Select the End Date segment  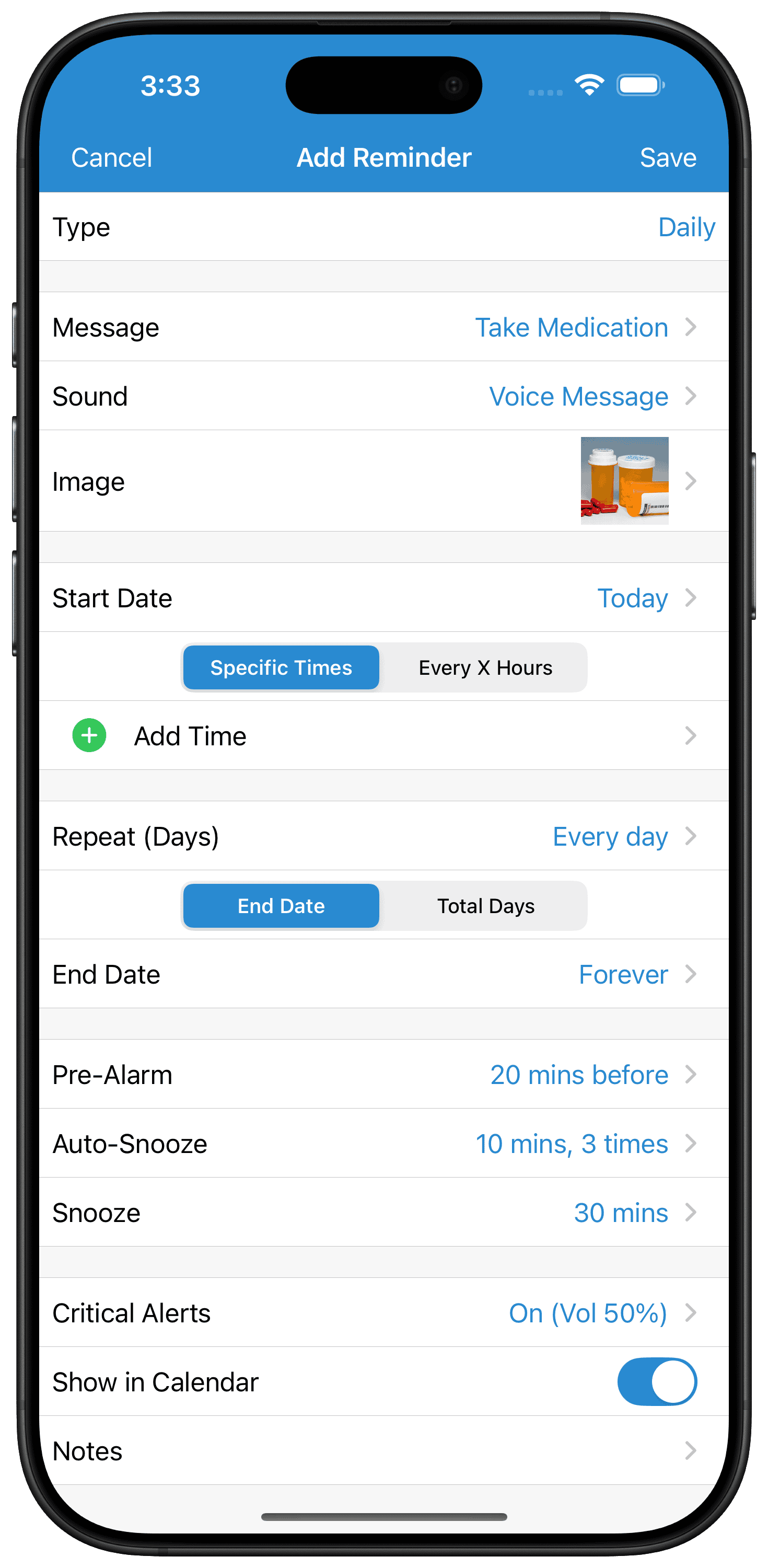pos(281,906)
